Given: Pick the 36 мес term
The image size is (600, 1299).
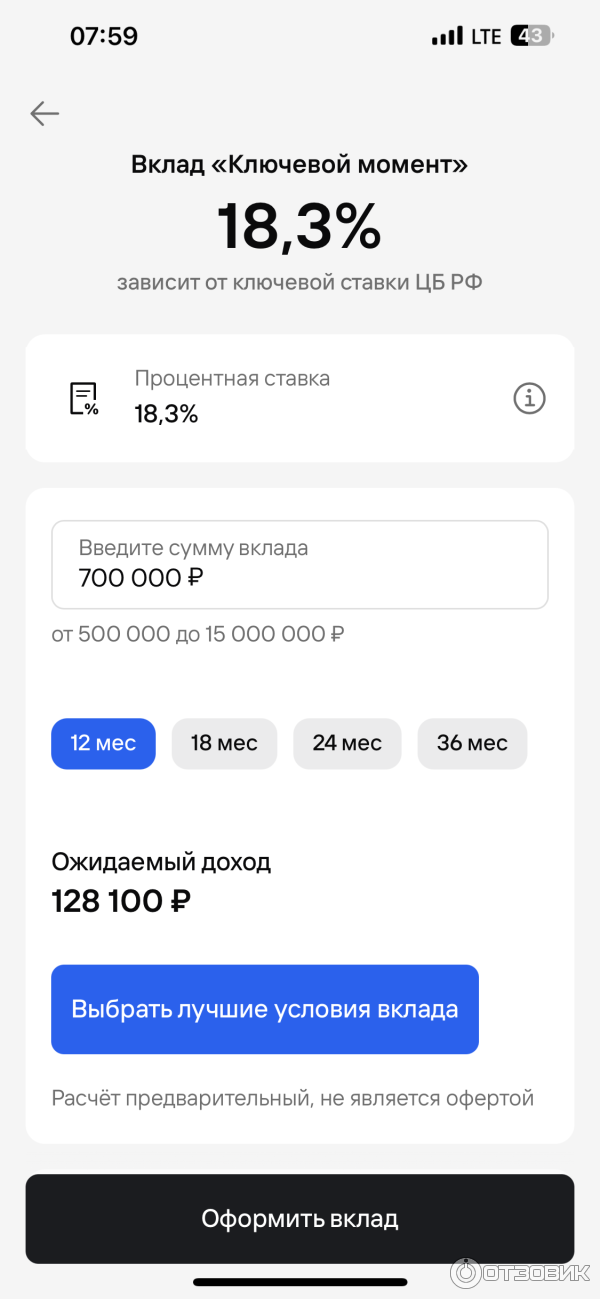Looking at the screenshot, I should tap(472, 743).
